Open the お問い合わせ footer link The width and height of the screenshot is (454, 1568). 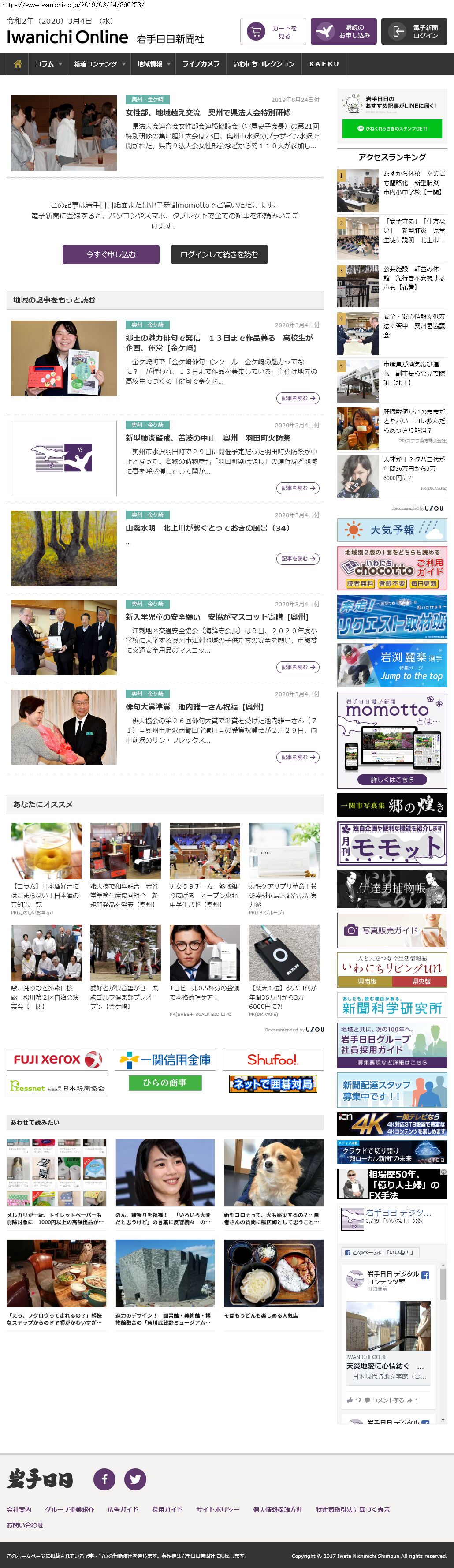pos(25,1525)
